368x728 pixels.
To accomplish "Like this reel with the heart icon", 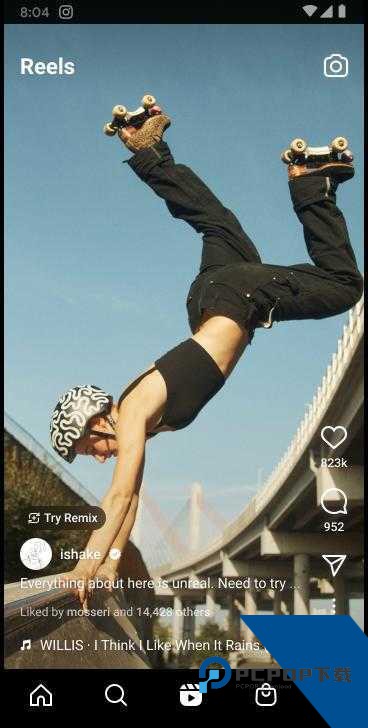I will click(x=334, y=437).
